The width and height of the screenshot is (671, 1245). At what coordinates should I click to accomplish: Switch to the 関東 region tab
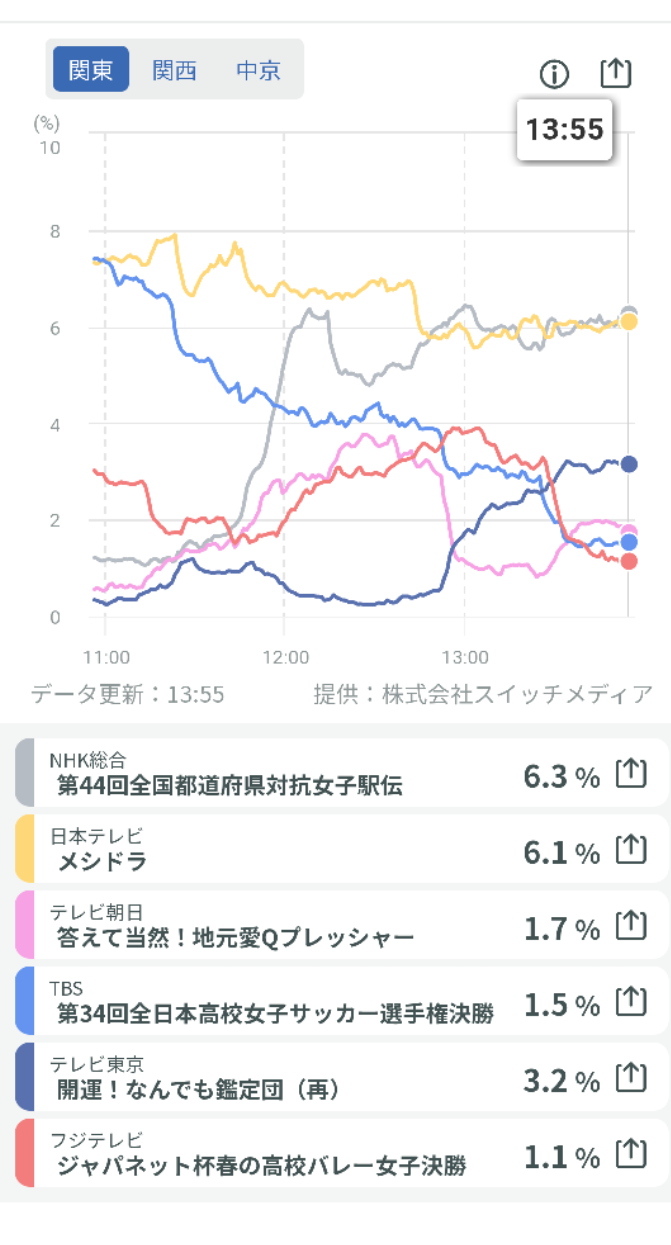pos(91,70)
